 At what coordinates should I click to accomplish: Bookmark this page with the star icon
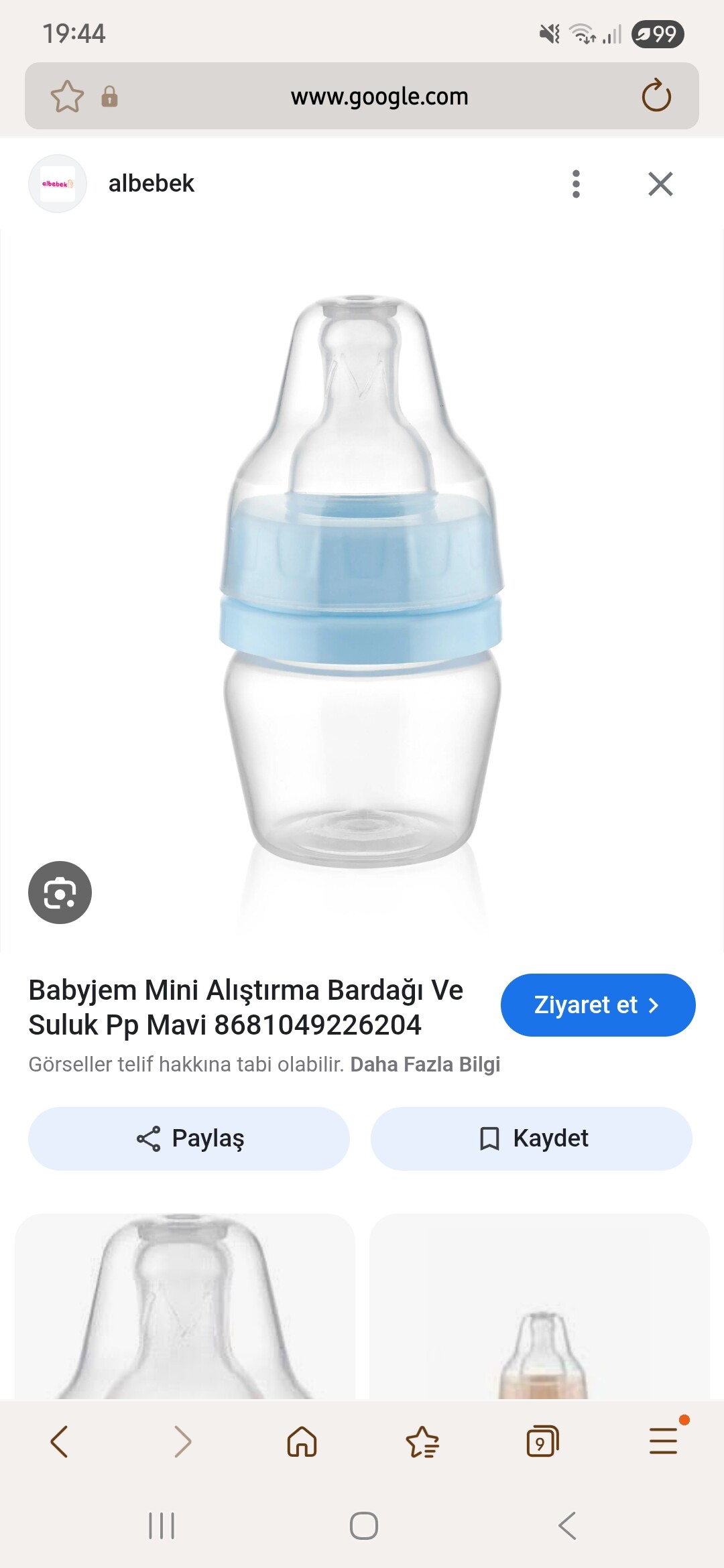(67, 96)
